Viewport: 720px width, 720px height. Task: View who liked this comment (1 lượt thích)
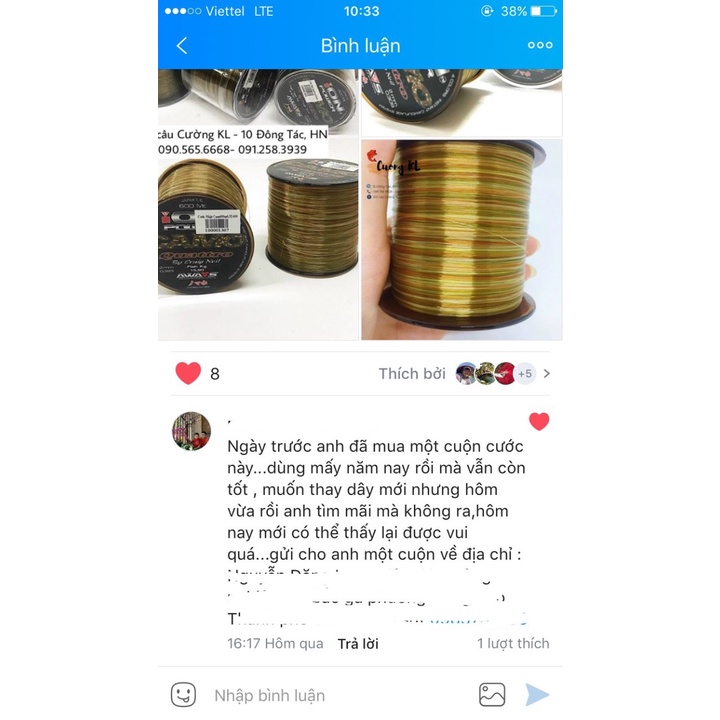(x=513, y=643)
